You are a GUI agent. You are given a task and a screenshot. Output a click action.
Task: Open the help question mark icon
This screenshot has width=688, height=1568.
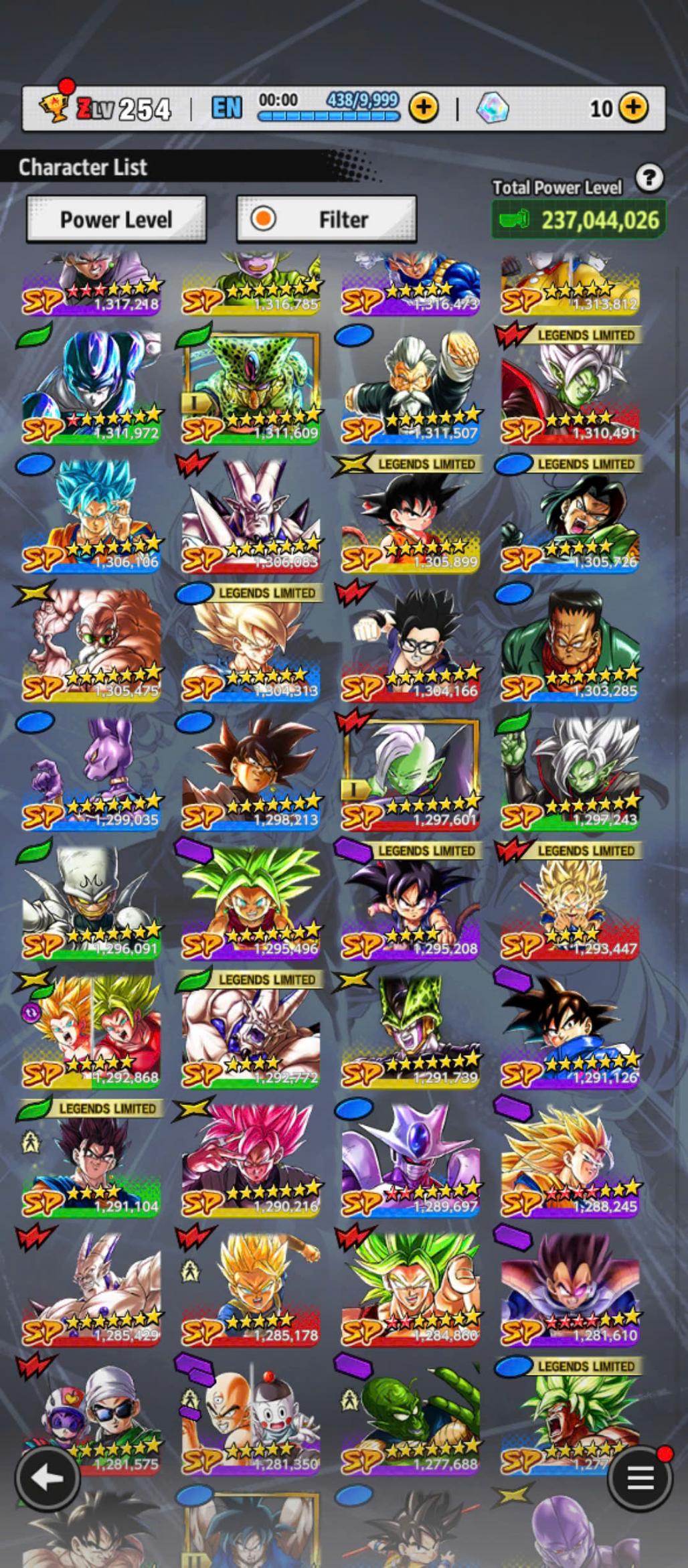click(649, 178)
